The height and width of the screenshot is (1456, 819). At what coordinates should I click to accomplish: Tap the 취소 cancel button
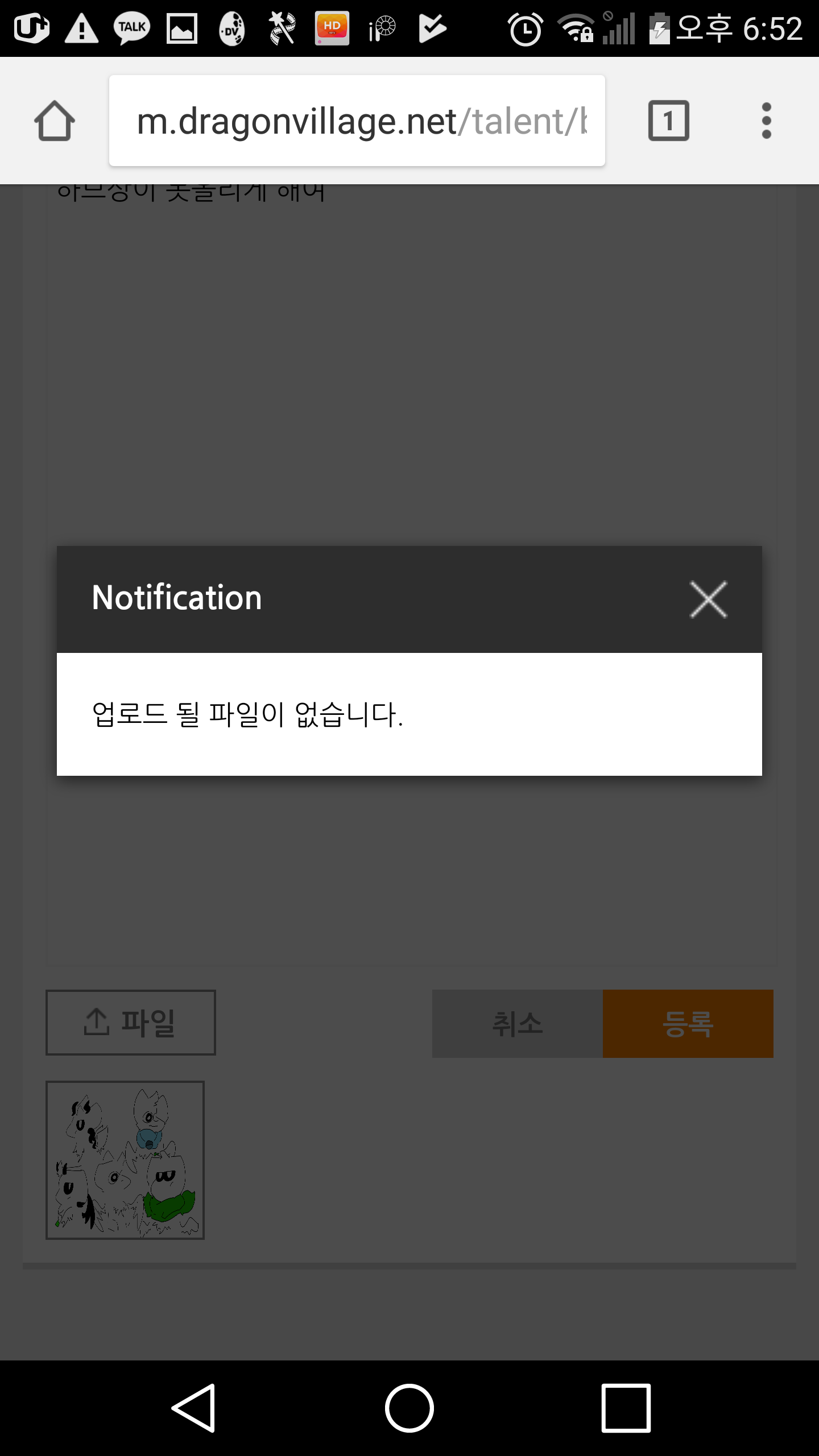518,1024
